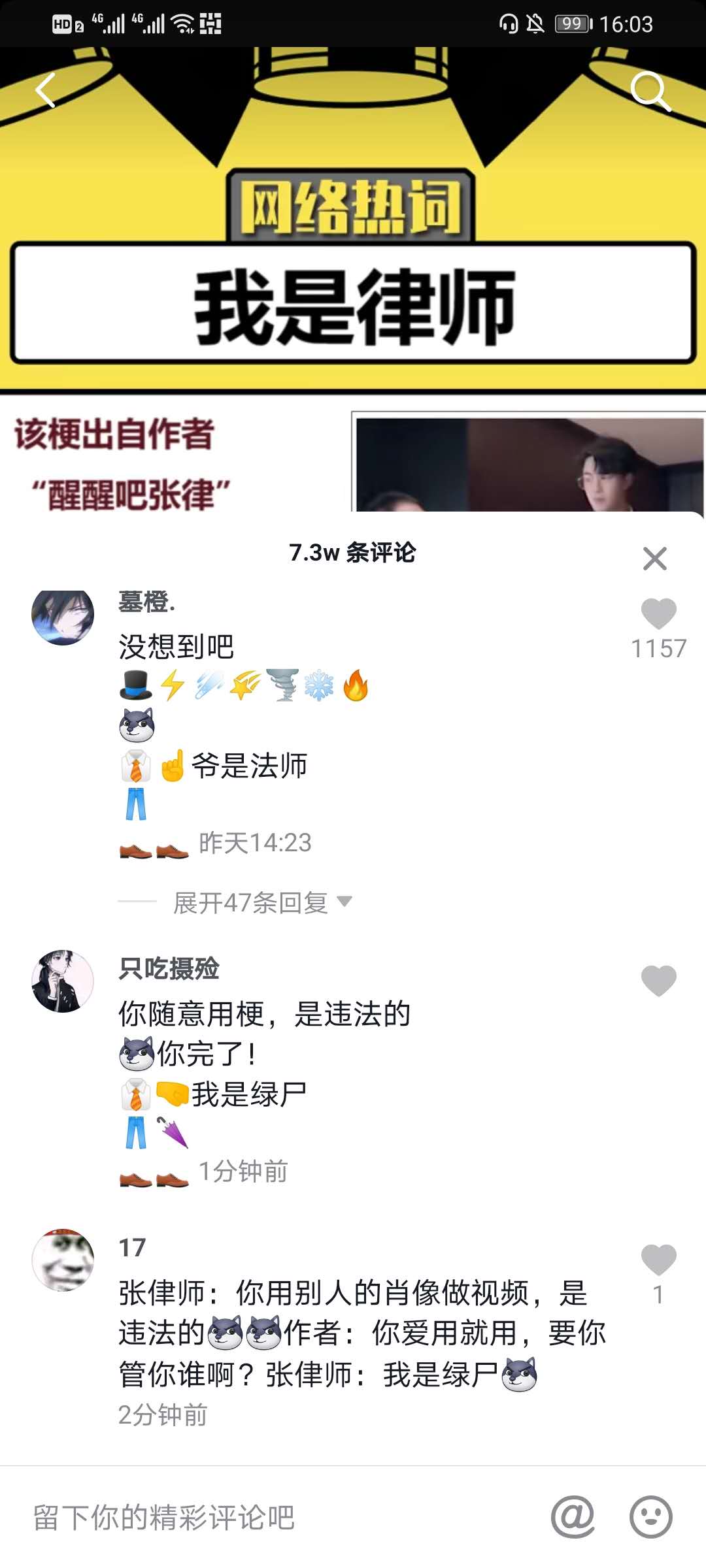Open user 17's profile avatar
706x1568 pixels.
tap(63, 1260)
